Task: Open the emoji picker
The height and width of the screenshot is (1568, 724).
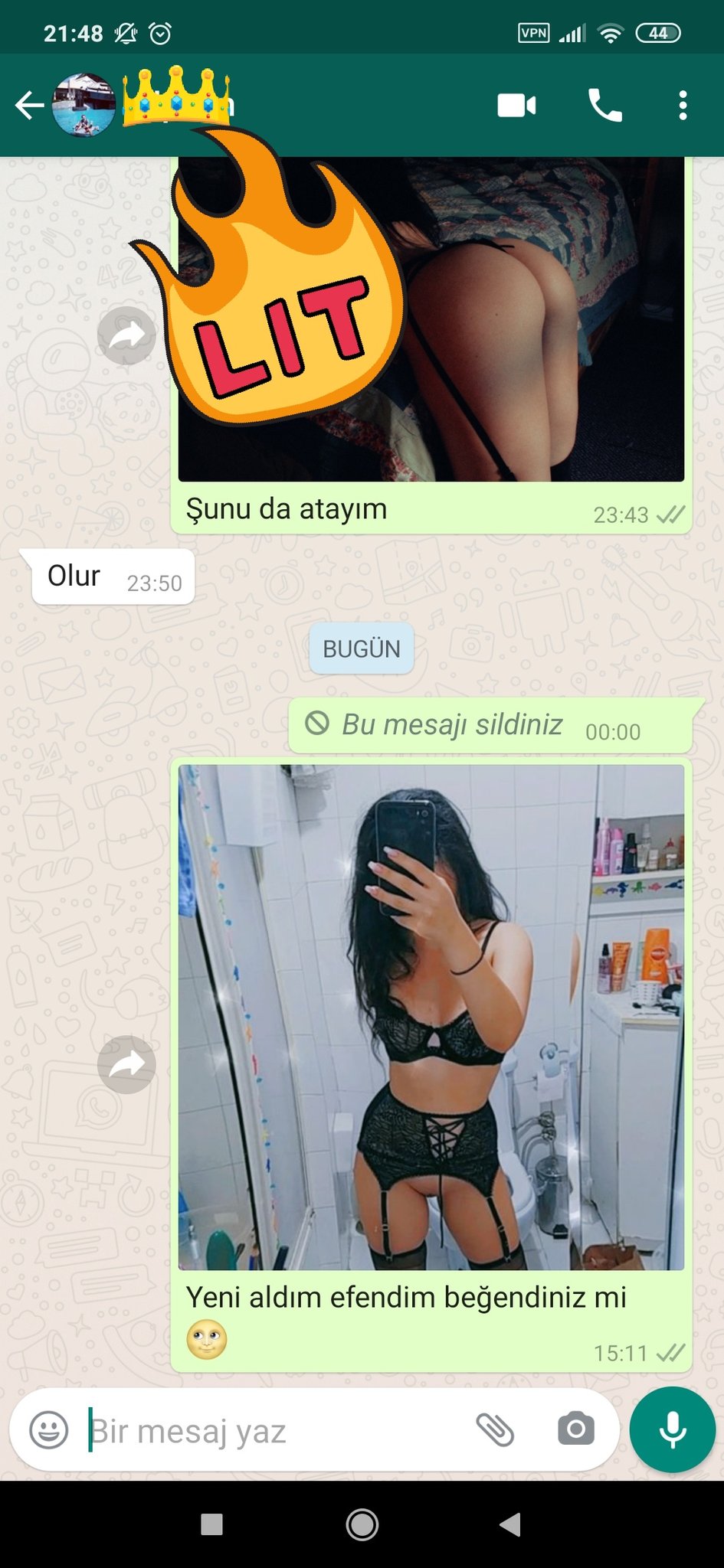Action: tap(49, 1429)
